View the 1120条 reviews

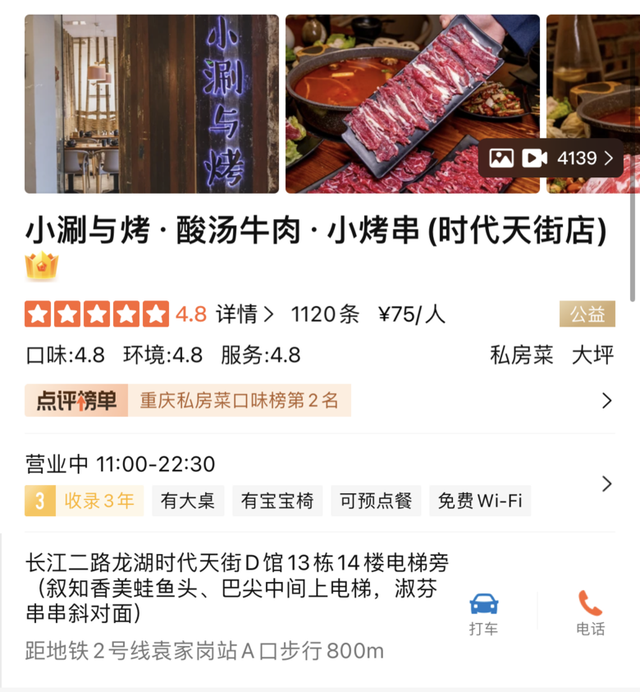325,314
